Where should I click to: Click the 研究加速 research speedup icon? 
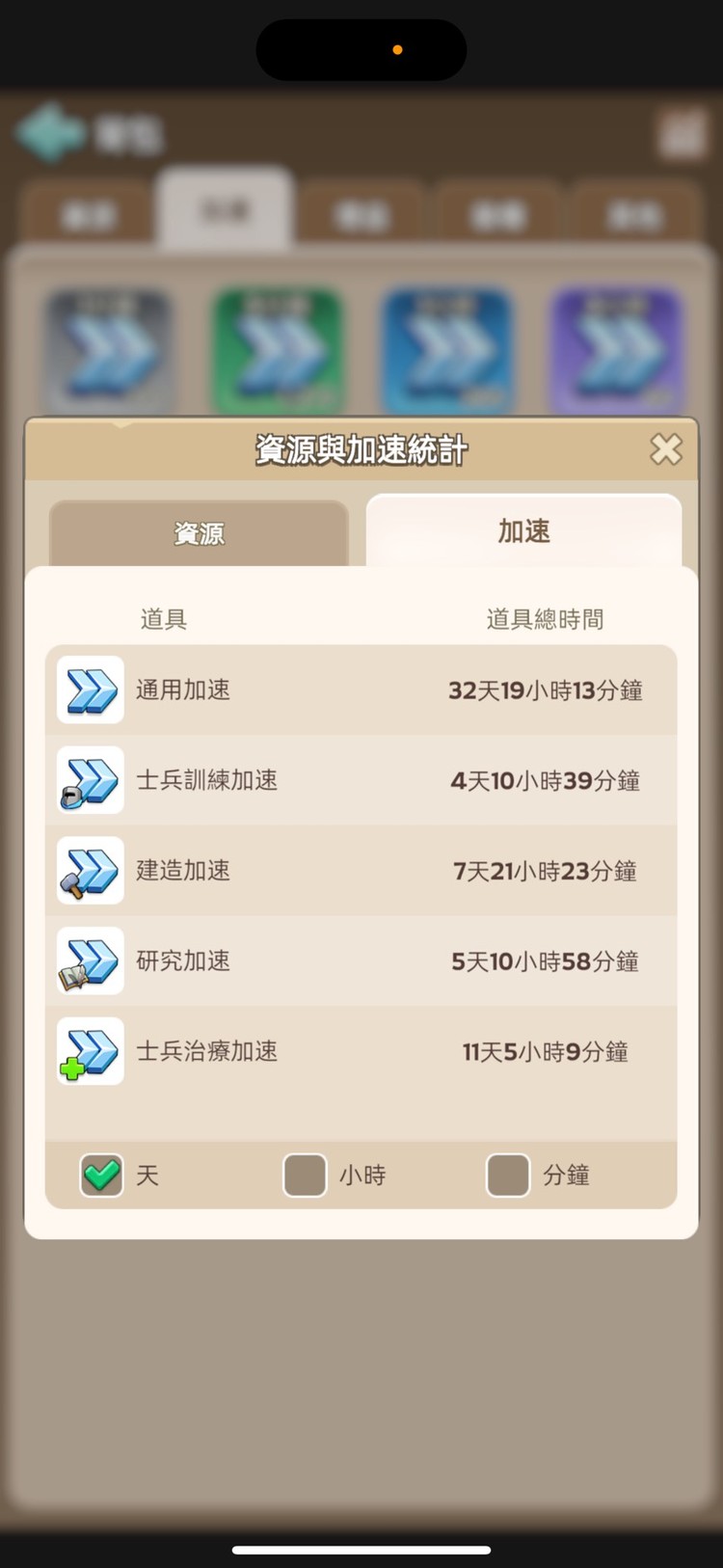coord(89,961)
